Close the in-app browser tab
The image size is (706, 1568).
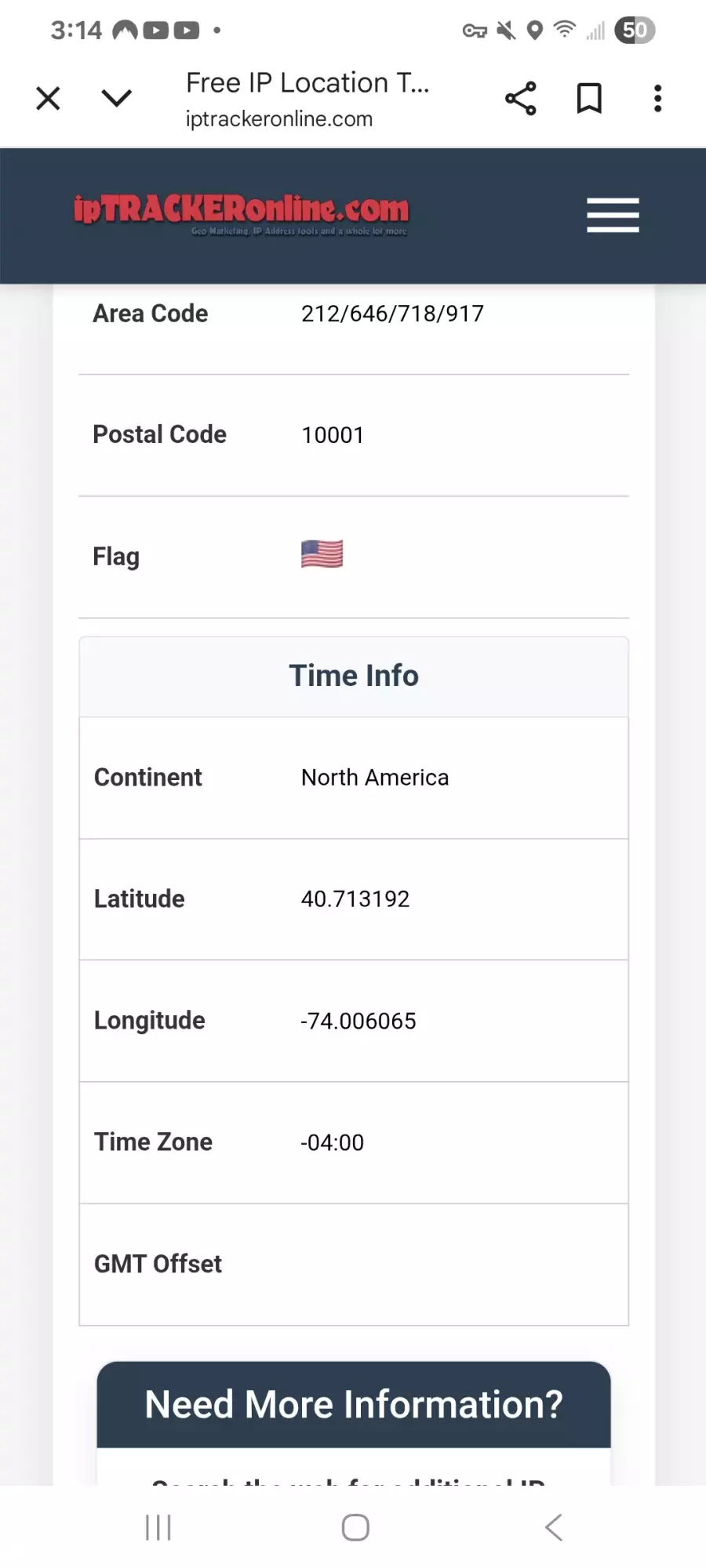(x=48, y=99)
